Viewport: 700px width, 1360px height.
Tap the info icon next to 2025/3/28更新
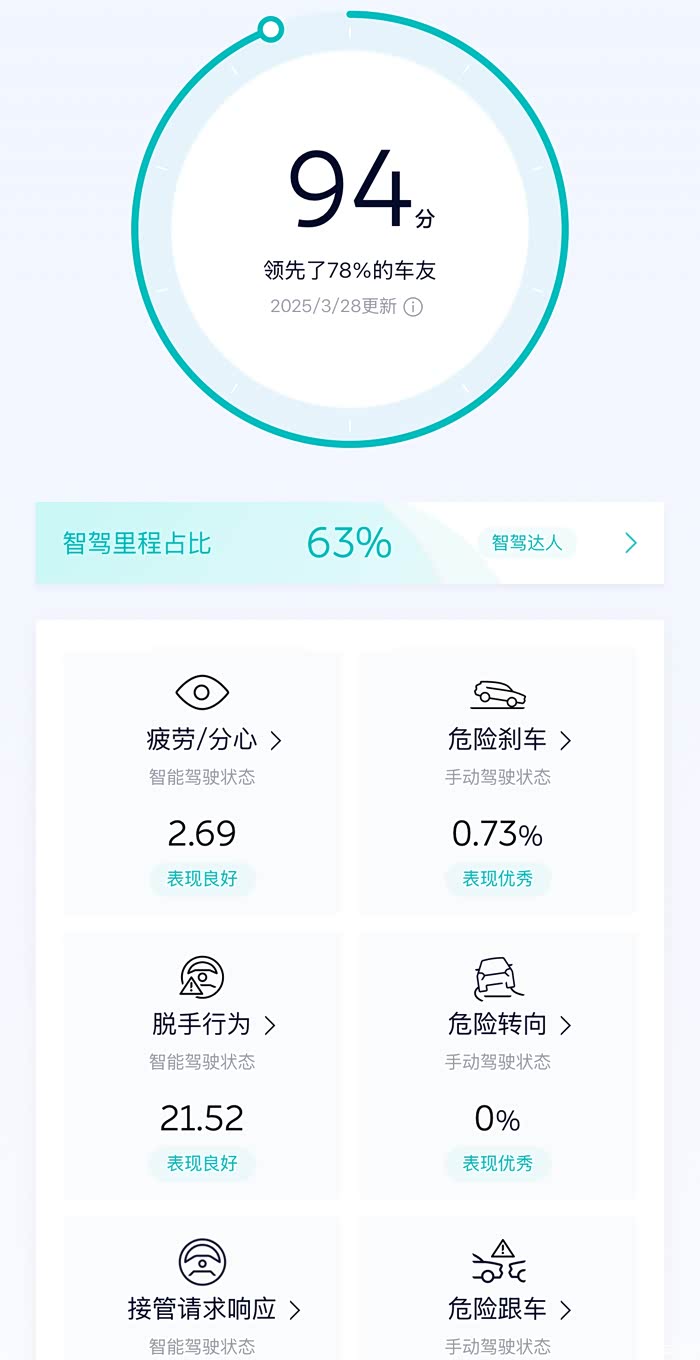tap(413, 307)
